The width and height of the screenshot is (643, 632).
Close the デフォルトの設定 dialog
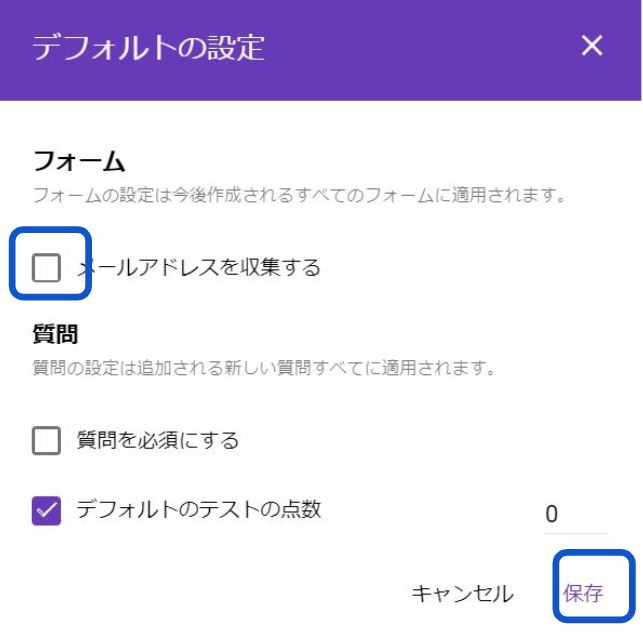click(x=592, y=46)
